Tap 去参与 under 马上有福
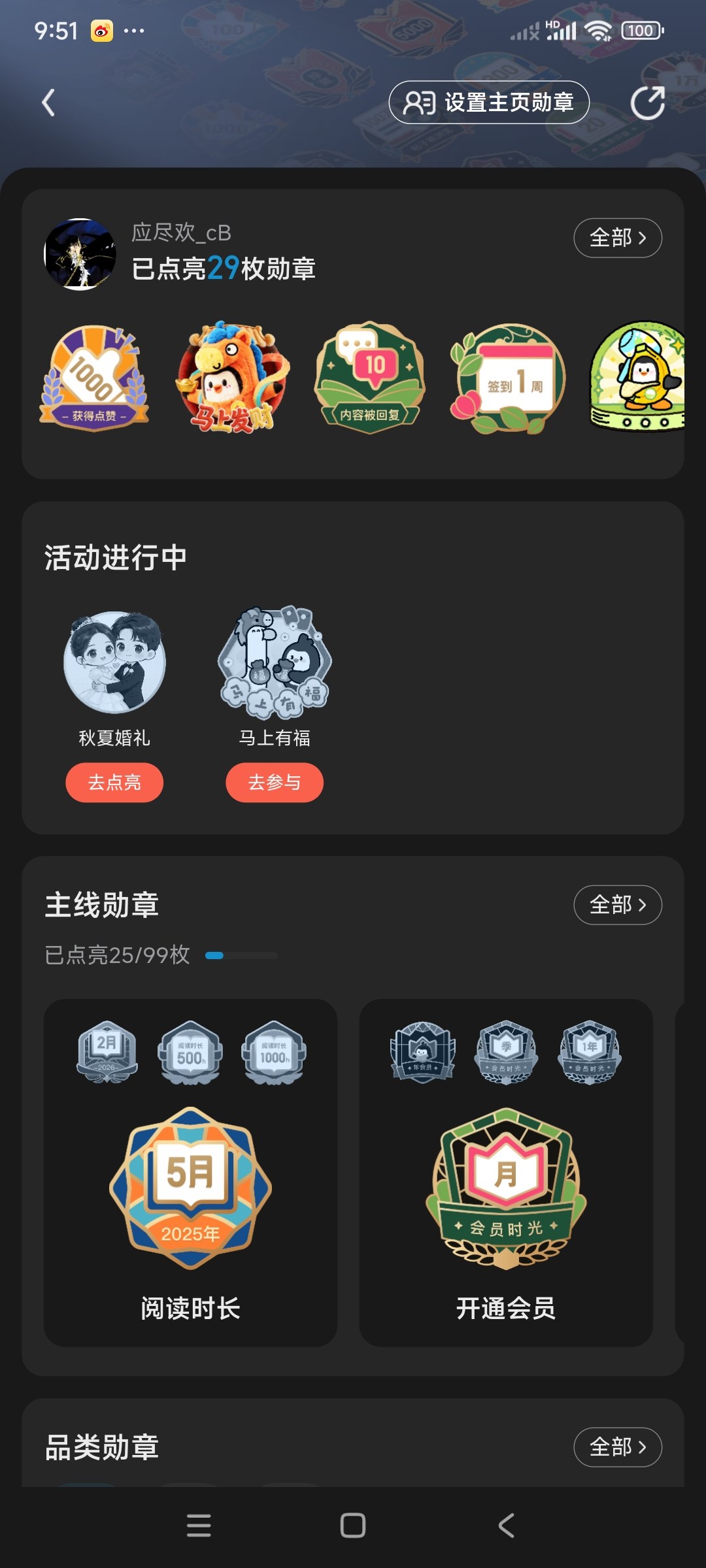The image size is (706, 1568). (x=275, y=782)
